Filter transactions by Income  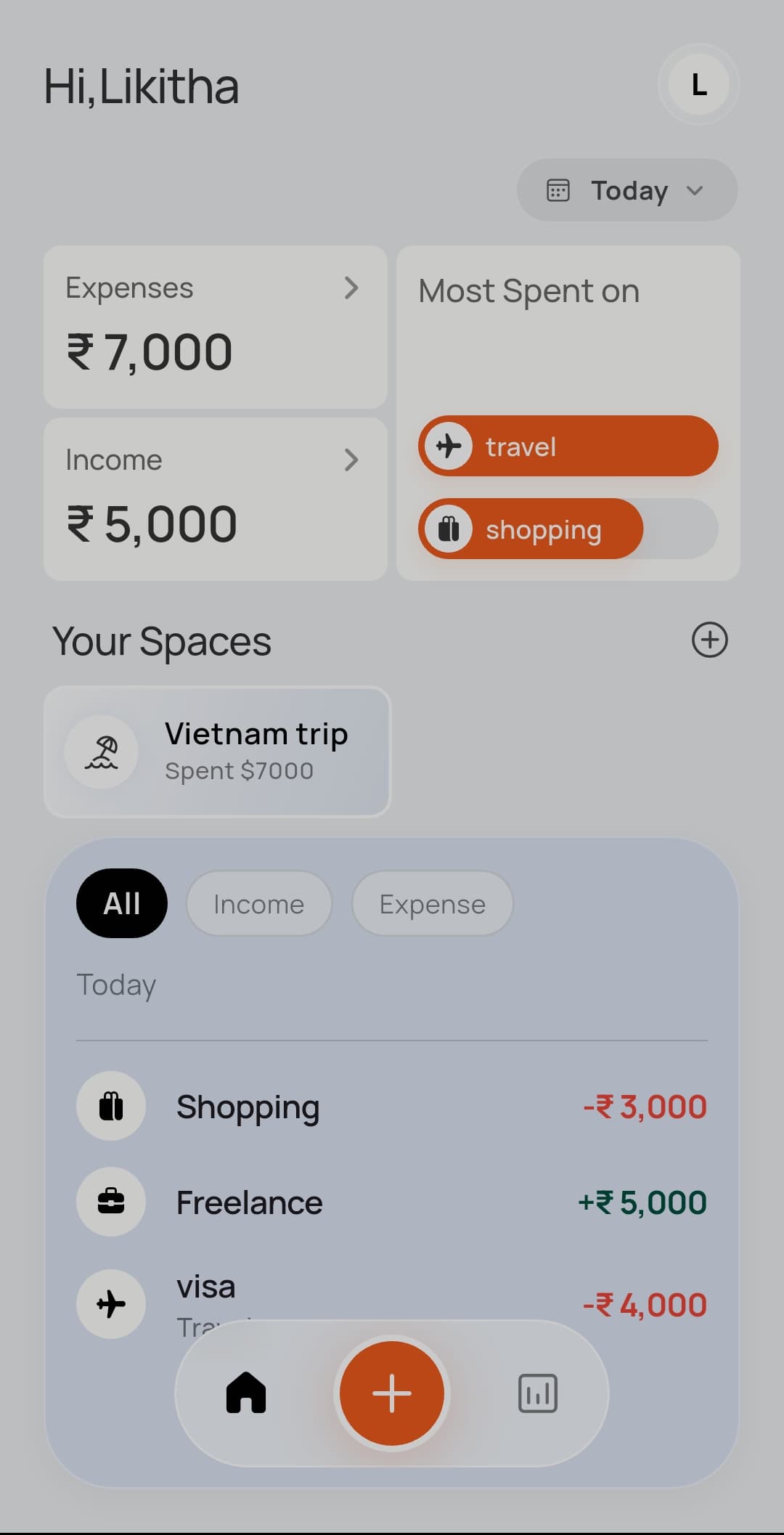tap(258, 904)
